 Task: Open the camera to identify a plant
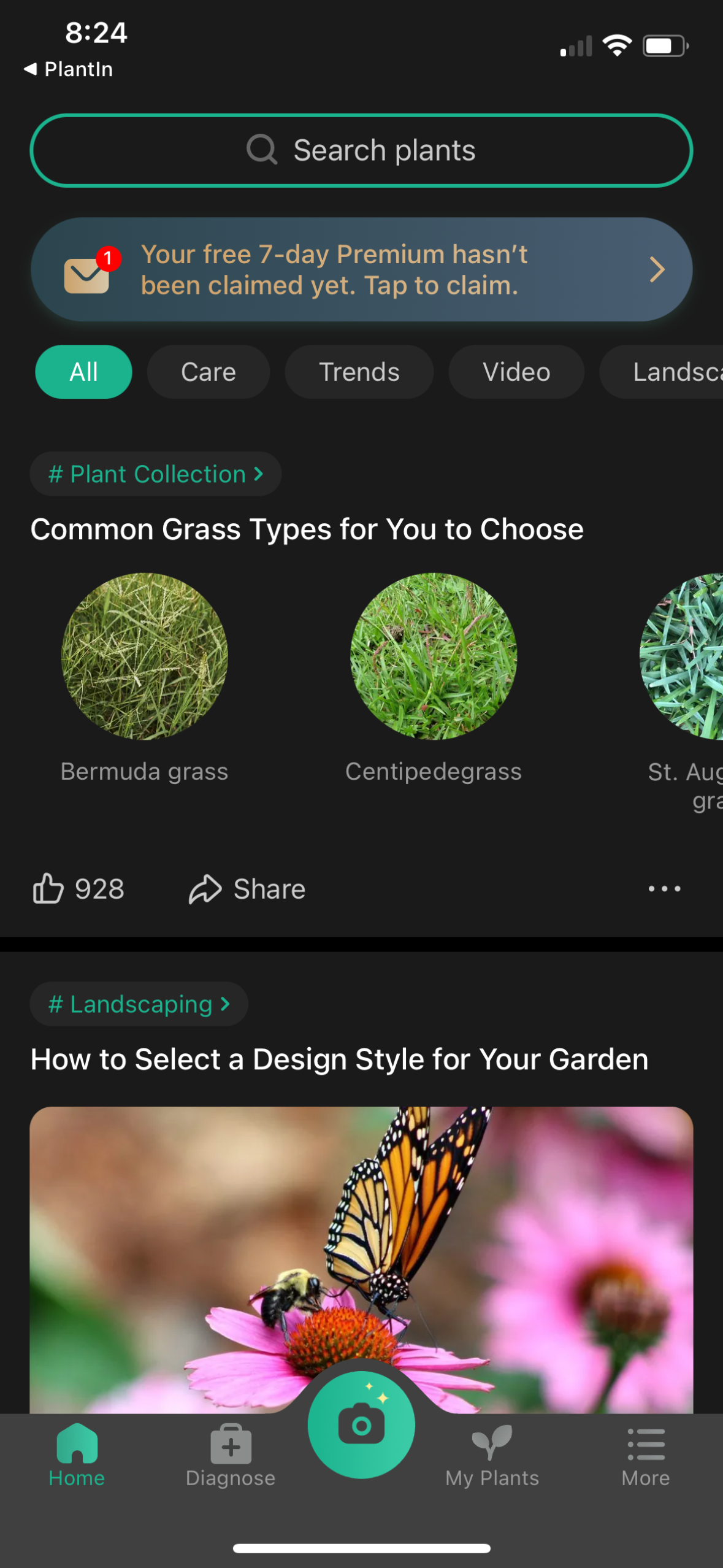pyautogui.click(x=361, y=1424)
